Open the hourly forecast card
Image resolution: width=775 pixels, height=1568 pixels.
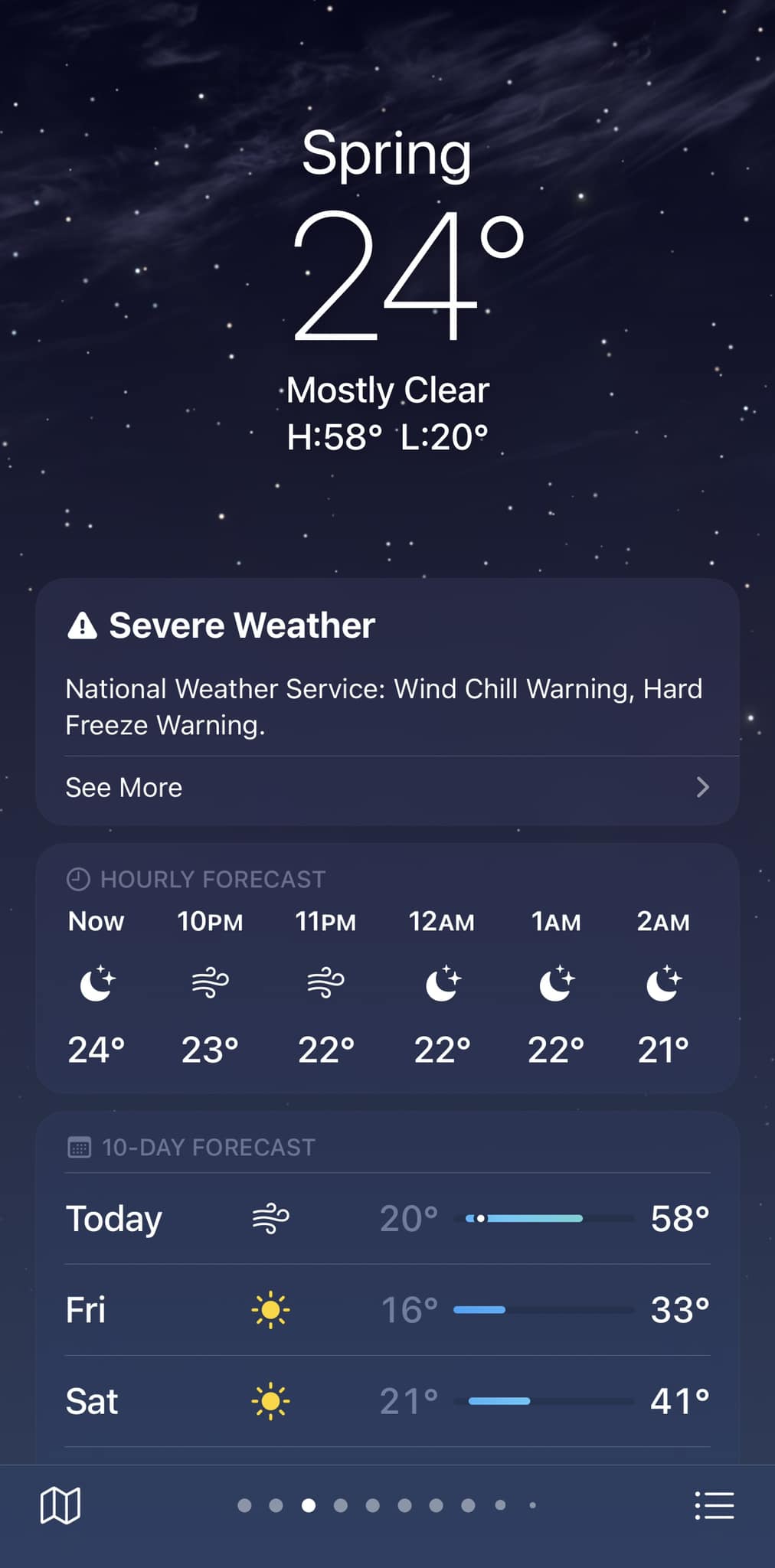[387, 969]
